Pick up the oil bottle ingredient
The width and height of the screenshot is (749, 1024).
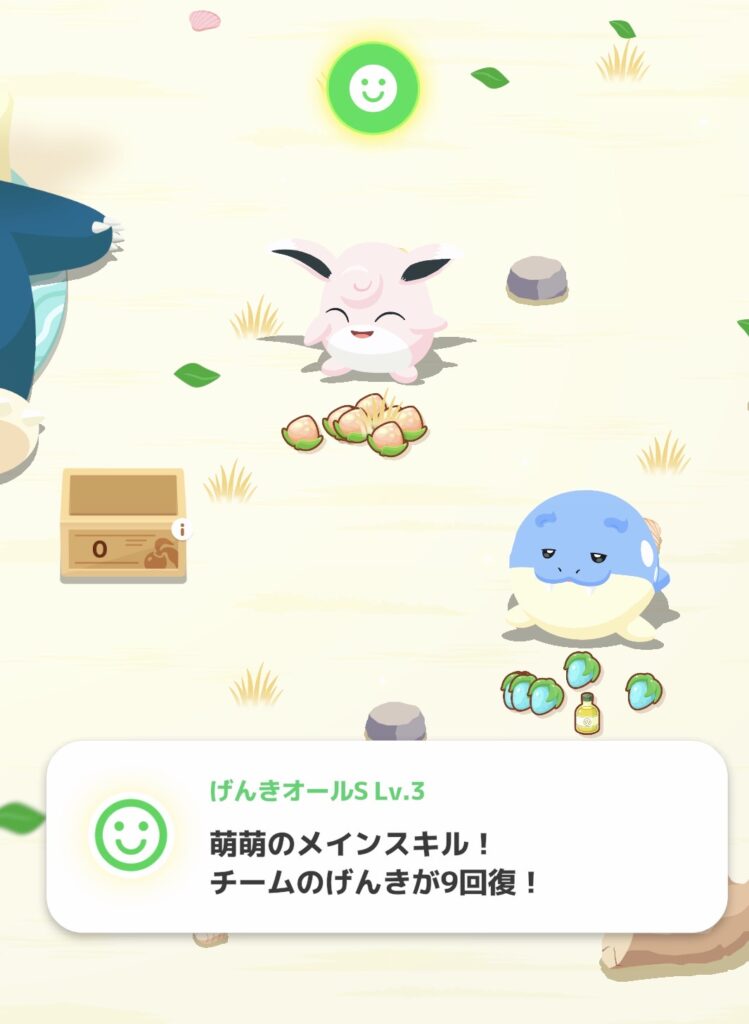(587, 715)
